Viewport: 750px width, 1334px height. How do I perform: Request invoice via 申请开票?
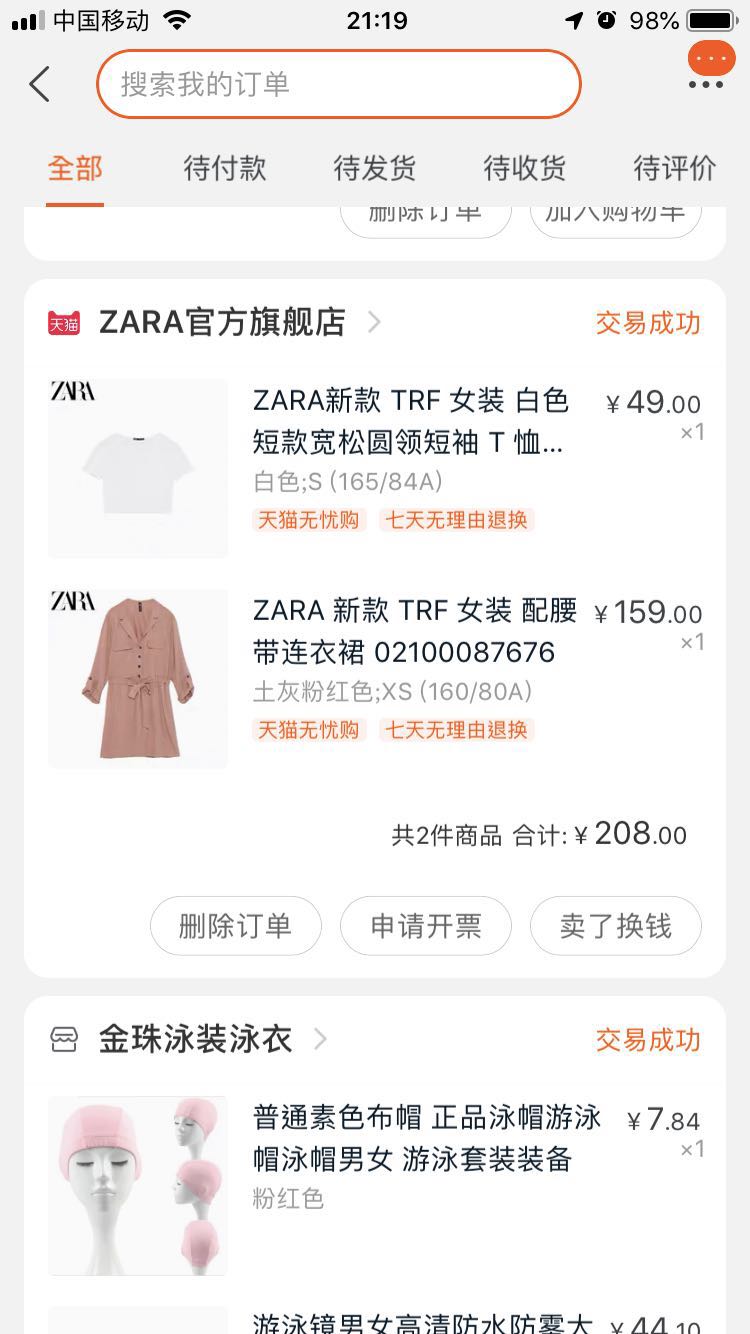pyautogui.click(x=426, y=926)
